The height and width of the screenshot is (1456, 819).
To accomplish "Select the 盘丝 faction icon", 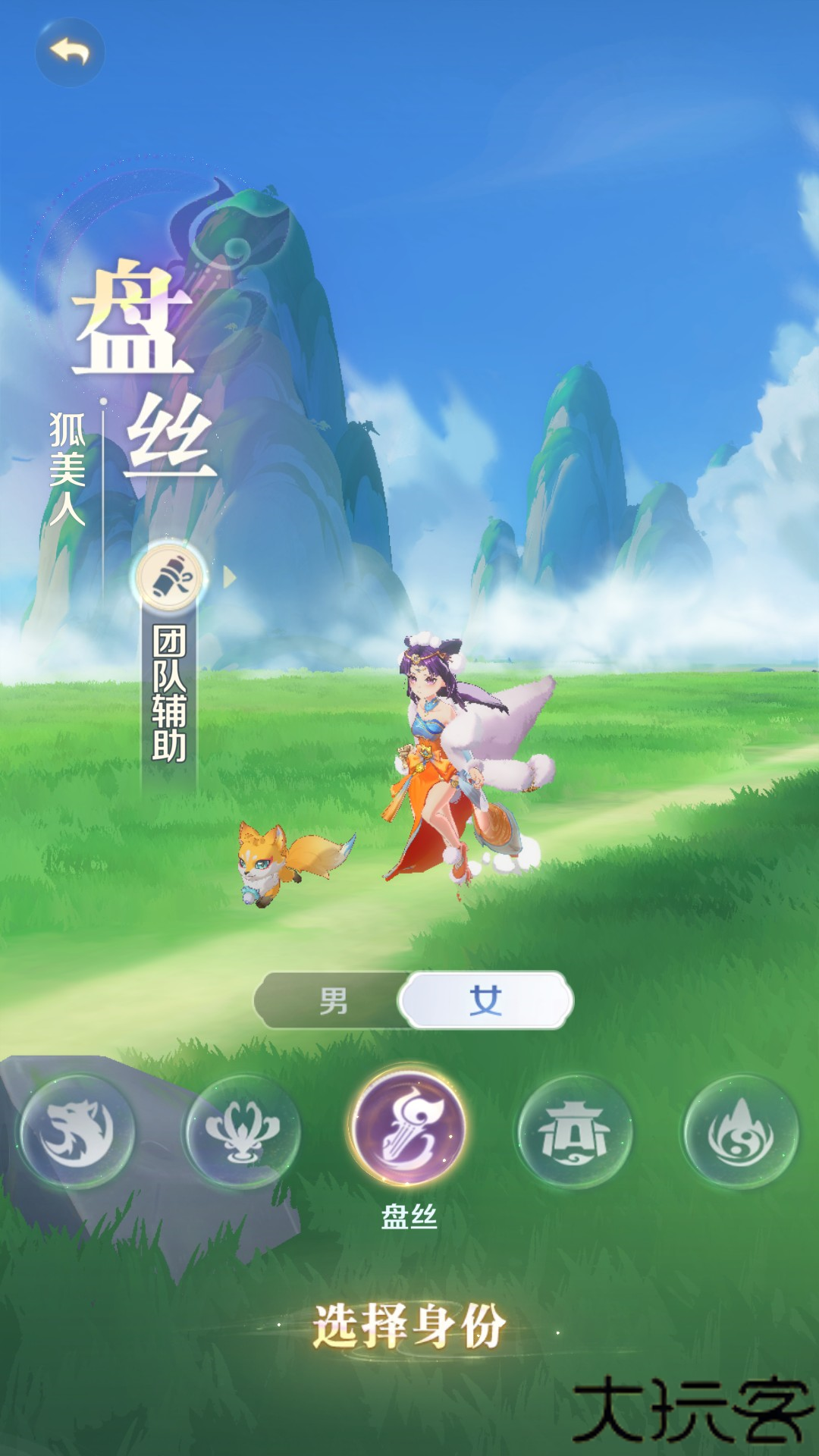I will (409, 1127).
